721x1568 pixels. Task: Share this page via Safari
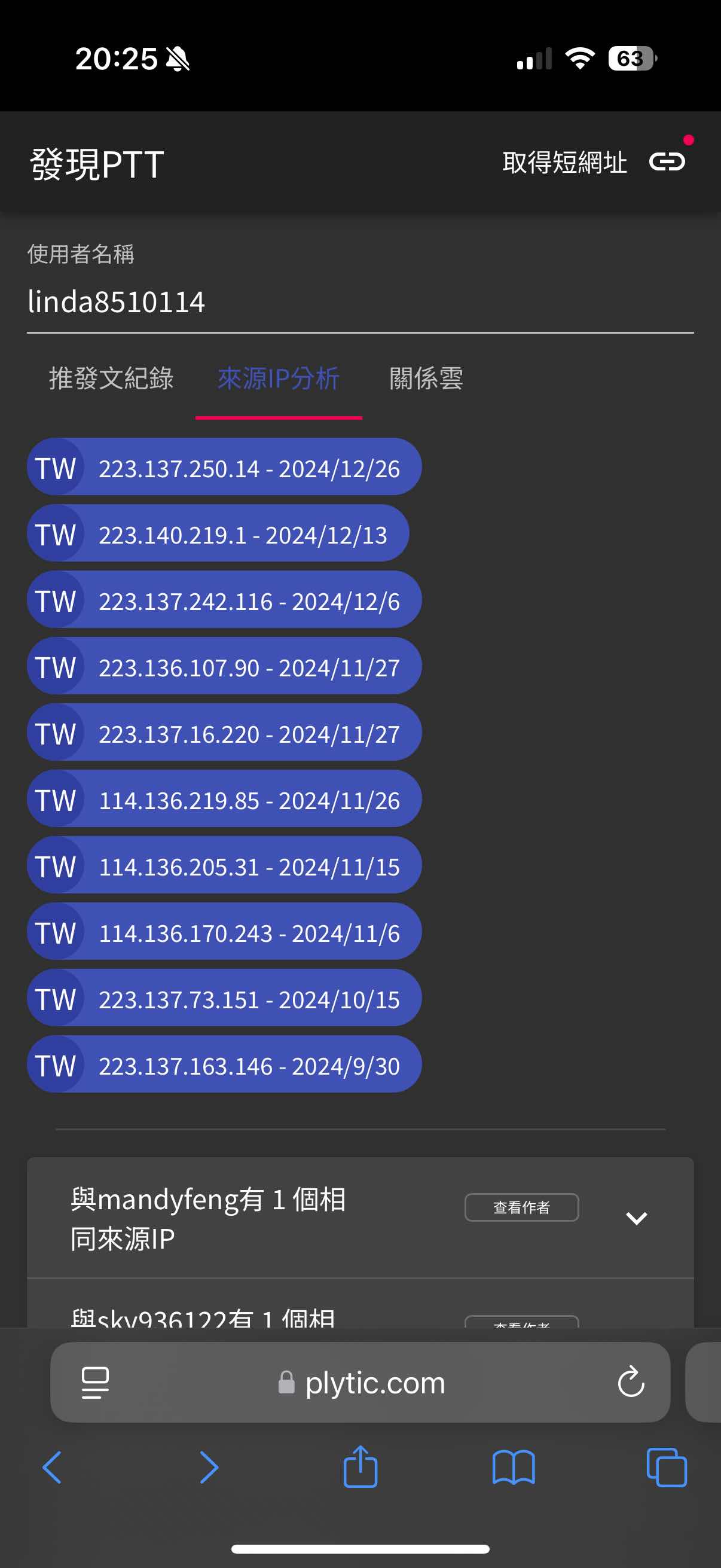[360, 1466]
